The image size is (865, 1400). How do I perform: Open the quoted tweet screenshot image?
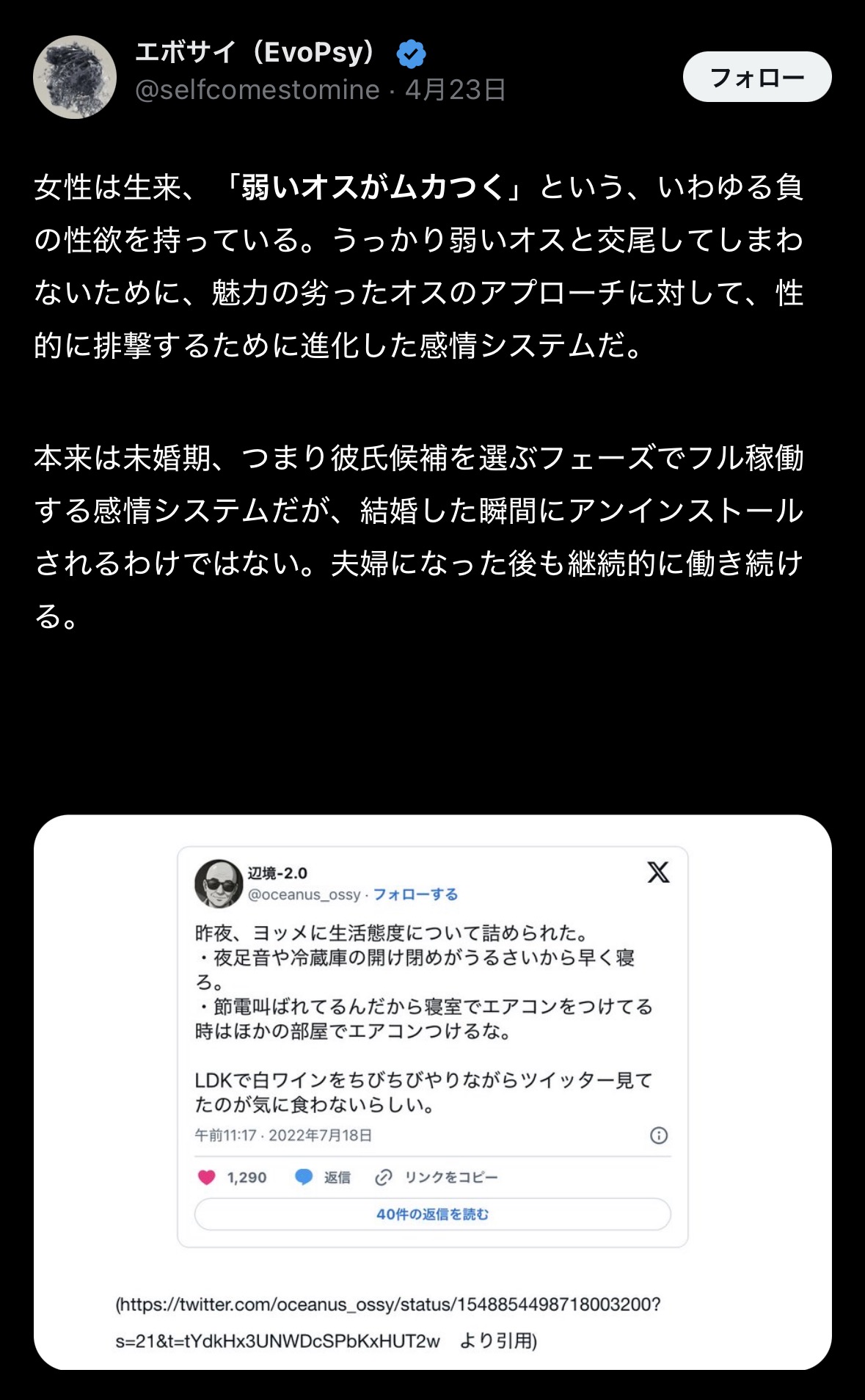pos(432,1091)
